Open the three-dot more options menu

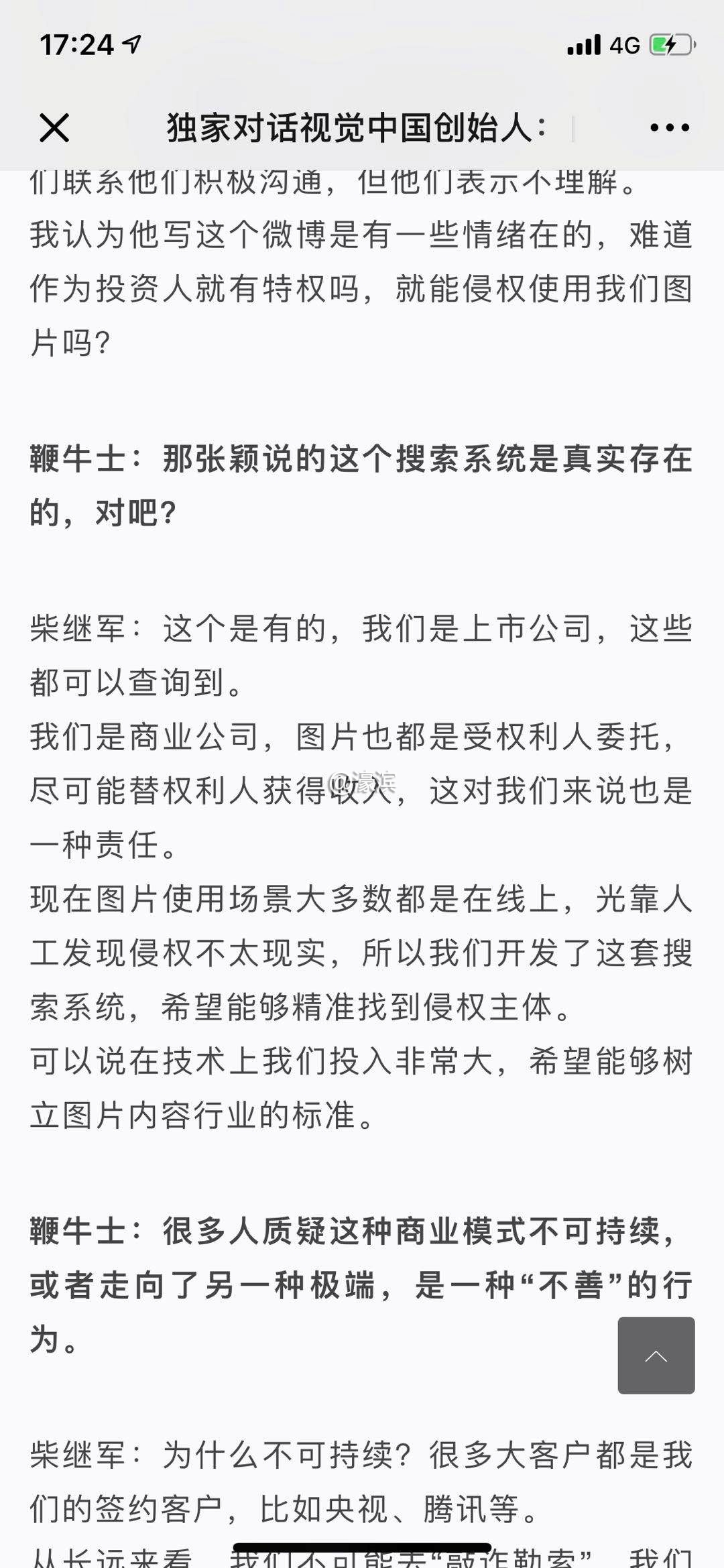pyautogui.click(x=669, y=127)
